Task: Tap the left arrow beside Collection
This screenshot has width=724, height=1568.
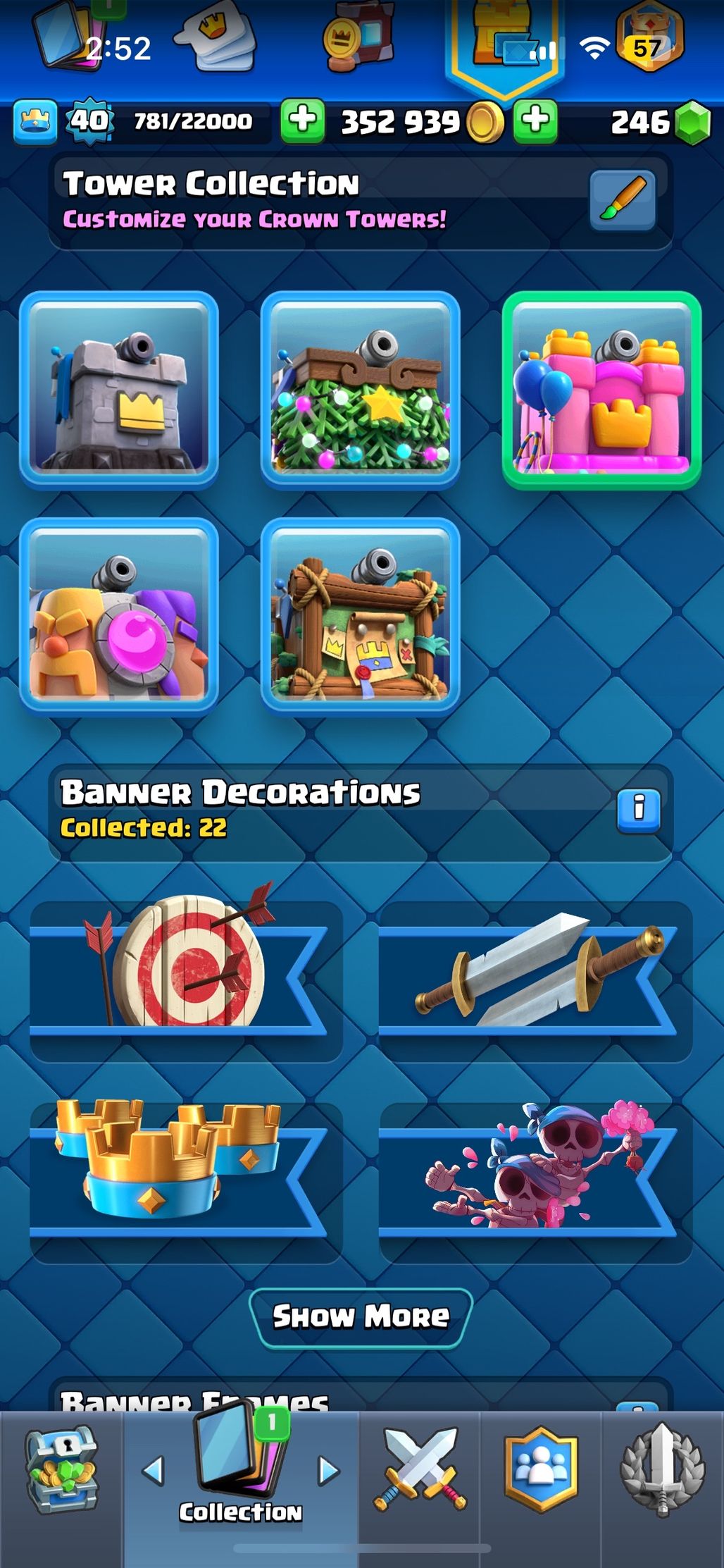Action: click(x=154, y=1471)
